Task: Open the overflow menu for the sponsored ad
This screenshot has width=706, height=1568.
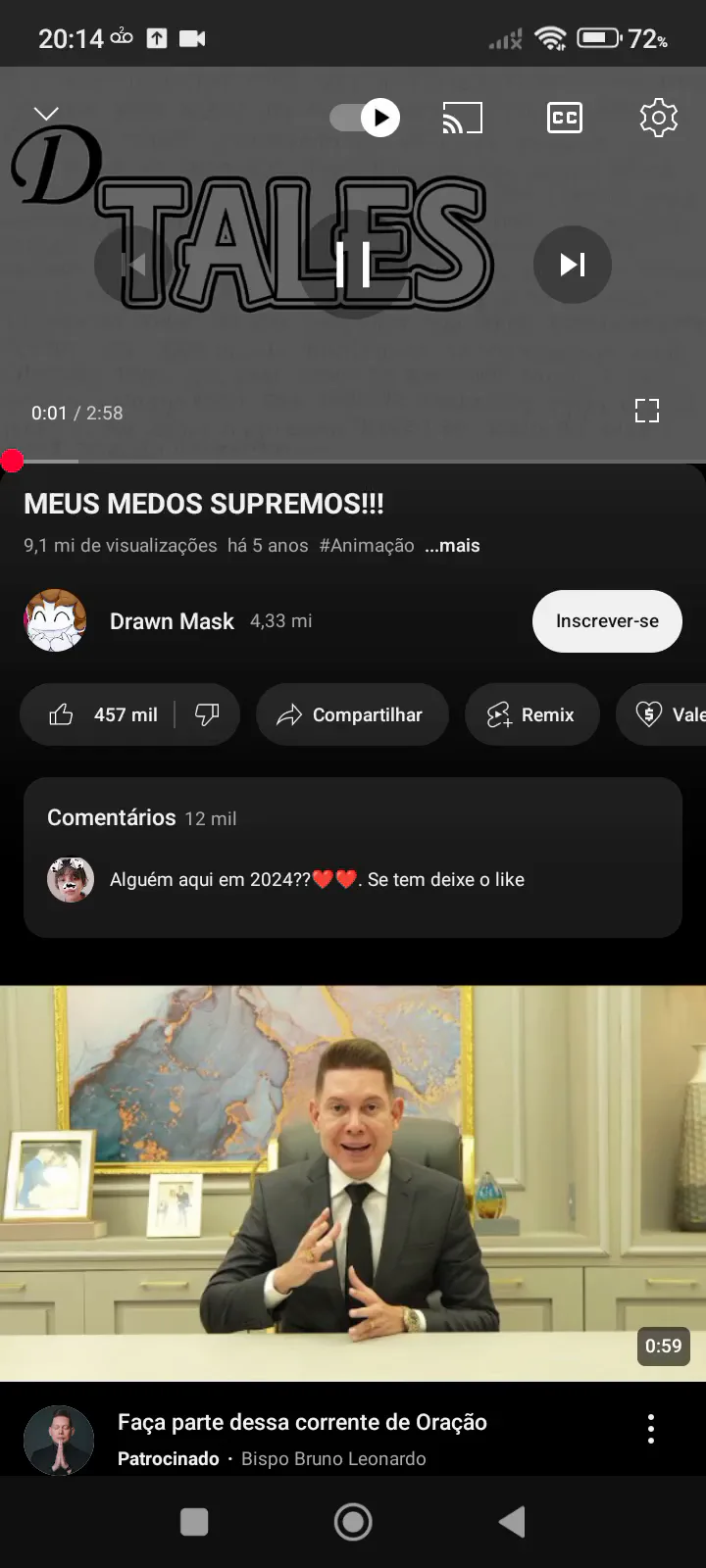Action: (651, 1429)
